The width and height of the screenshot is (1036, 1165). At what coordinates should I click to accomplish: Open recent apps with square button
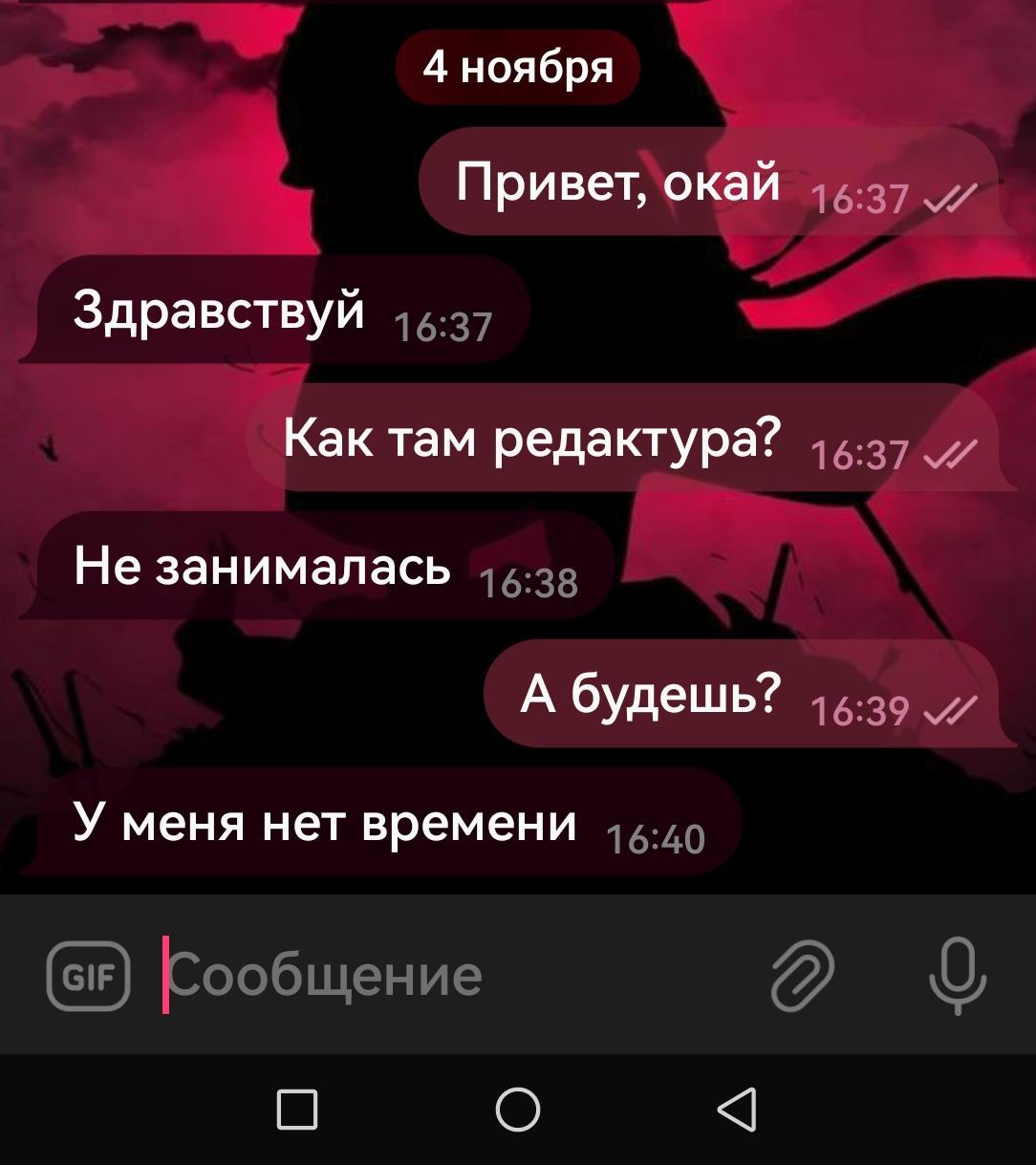point(297,1110)
